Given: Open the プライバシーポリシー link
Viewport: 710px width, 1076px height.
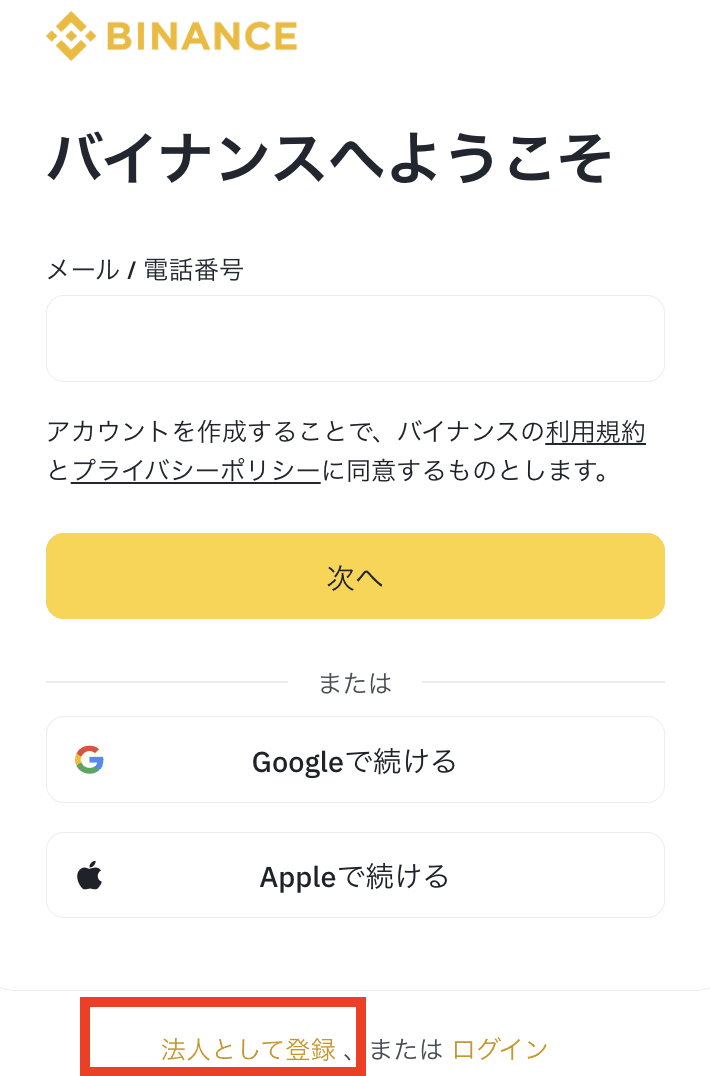Looking at the screenshot, I should pyautogui.click(x=196, y=470).
